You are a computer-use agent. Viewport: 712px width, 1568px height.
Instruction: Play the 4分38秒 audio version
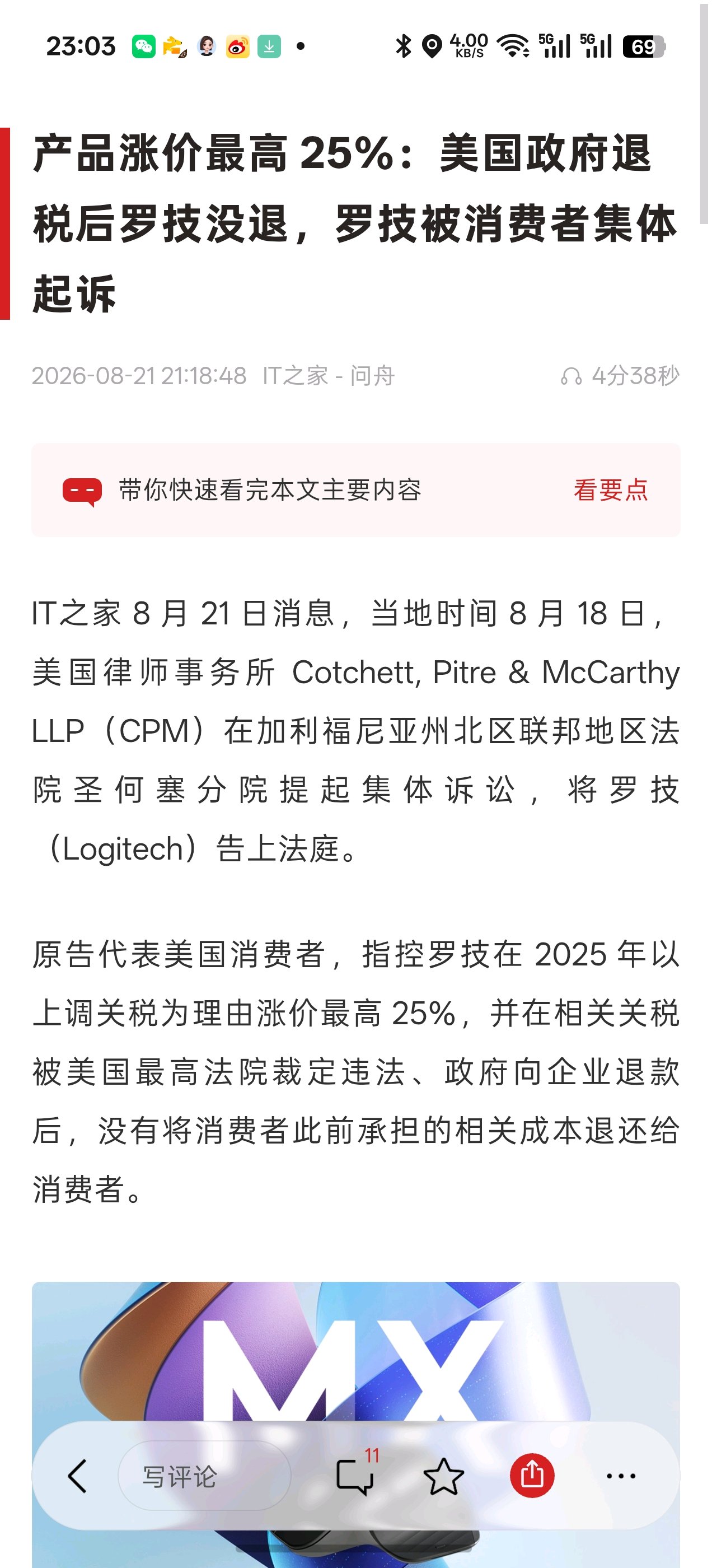(x=620, y=376)
